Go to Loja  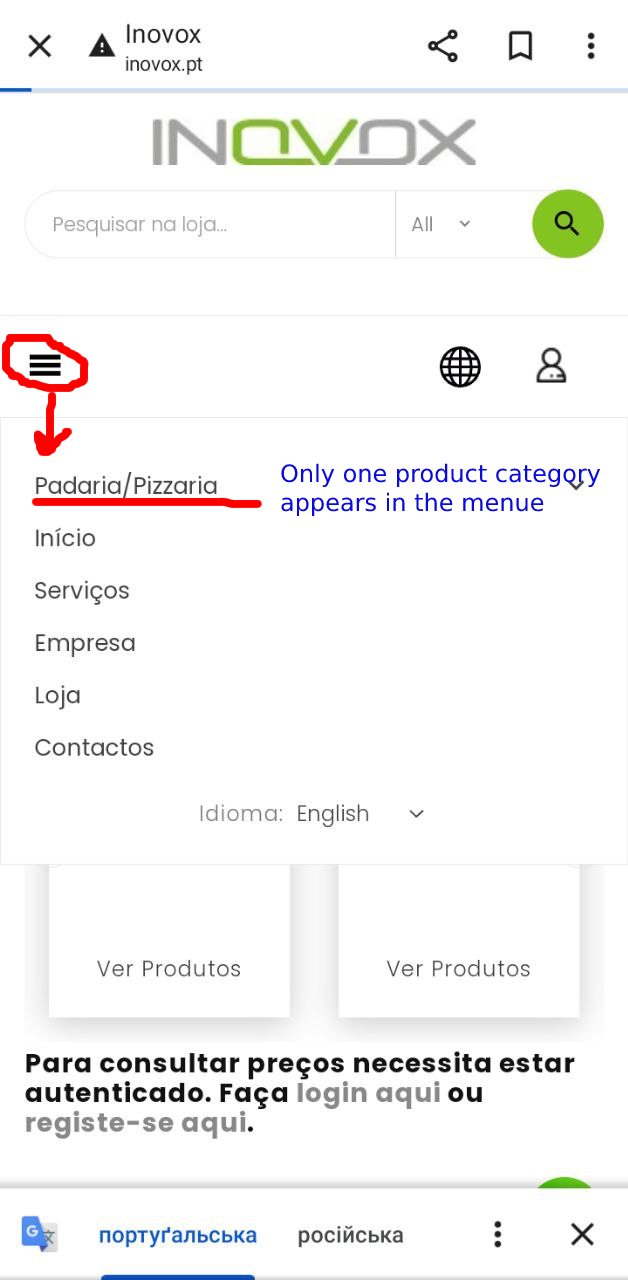click(x=57, y=695)
